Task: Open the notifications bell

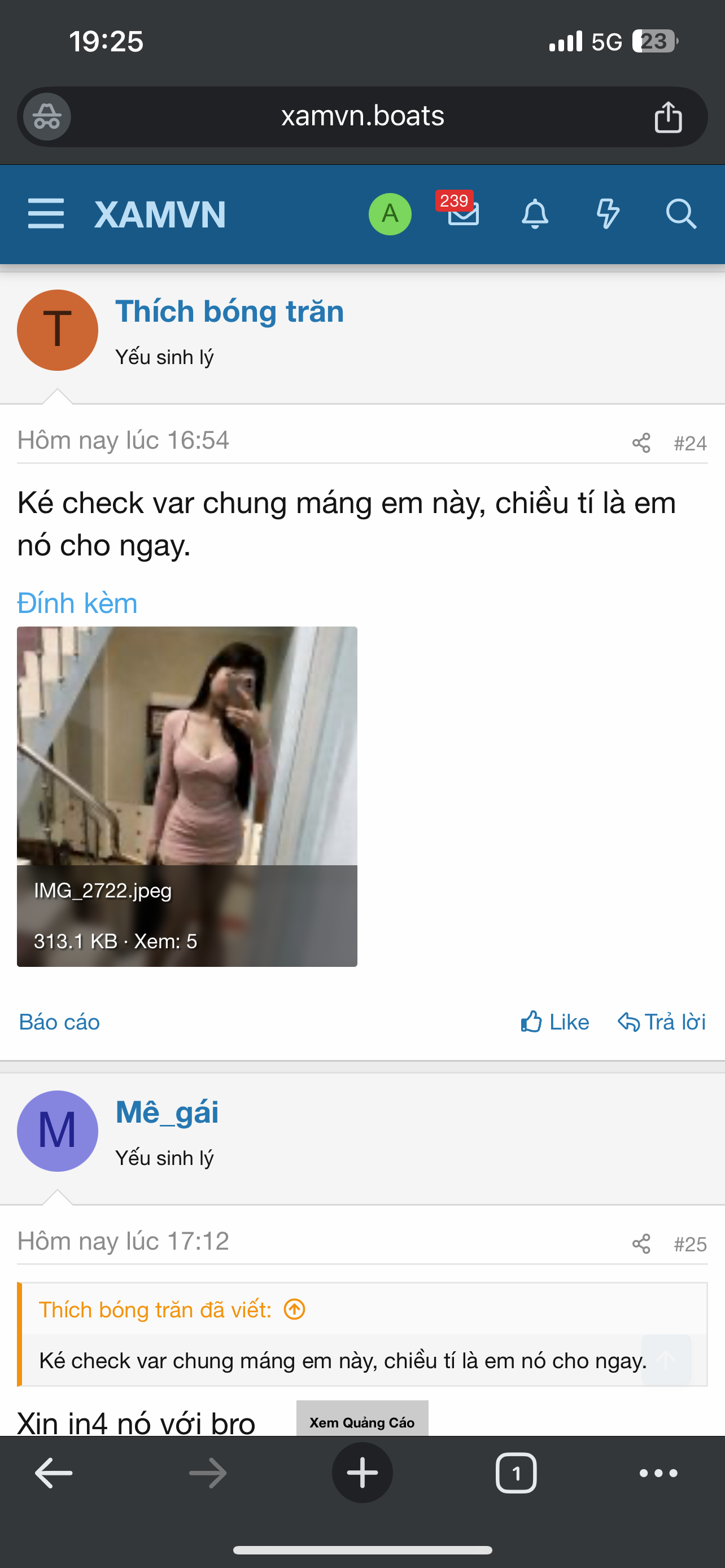Action: [535, 214]
